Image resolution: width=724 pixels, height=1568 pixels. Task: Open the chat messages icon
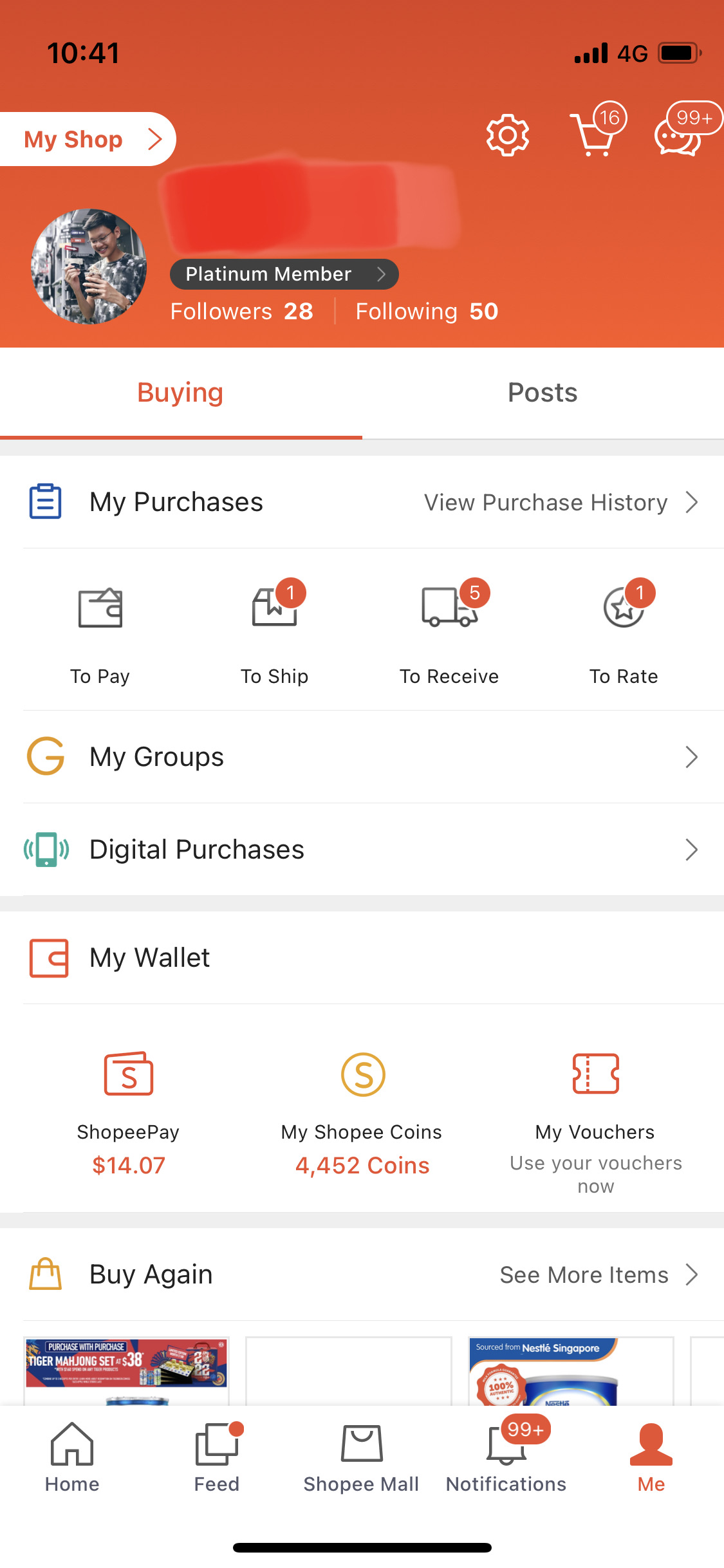coord(678,135)
